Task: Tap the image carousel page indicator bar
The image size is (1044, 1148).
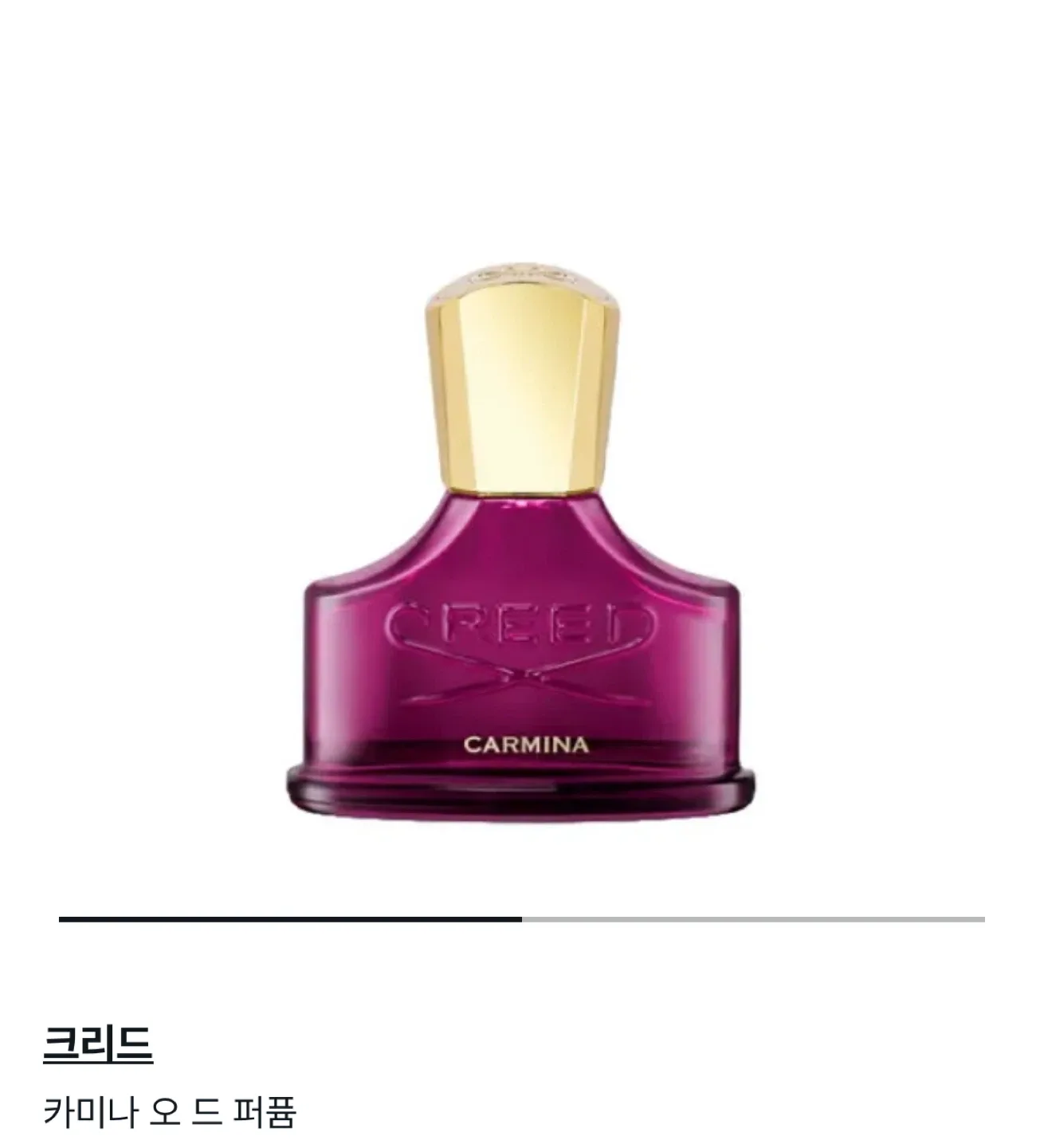Action: (x=521, y=919)
